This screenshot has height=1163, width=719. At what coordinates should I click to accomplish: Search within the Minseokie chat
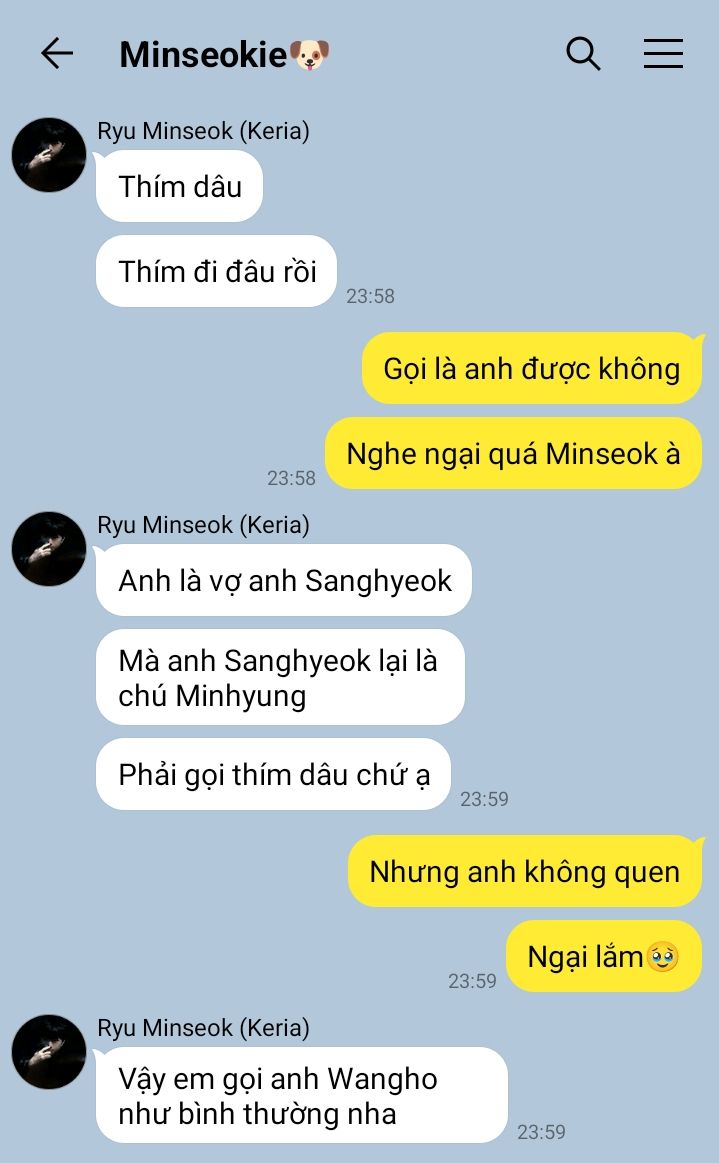click(583, 54)
